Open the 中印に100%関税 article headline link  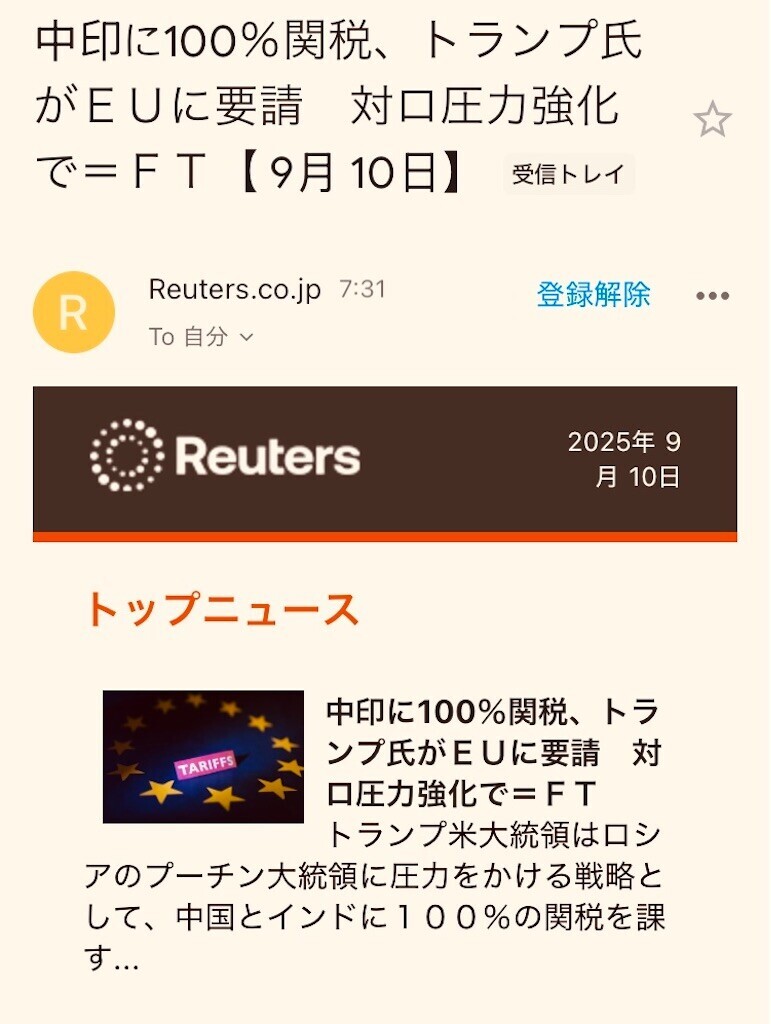492,752
